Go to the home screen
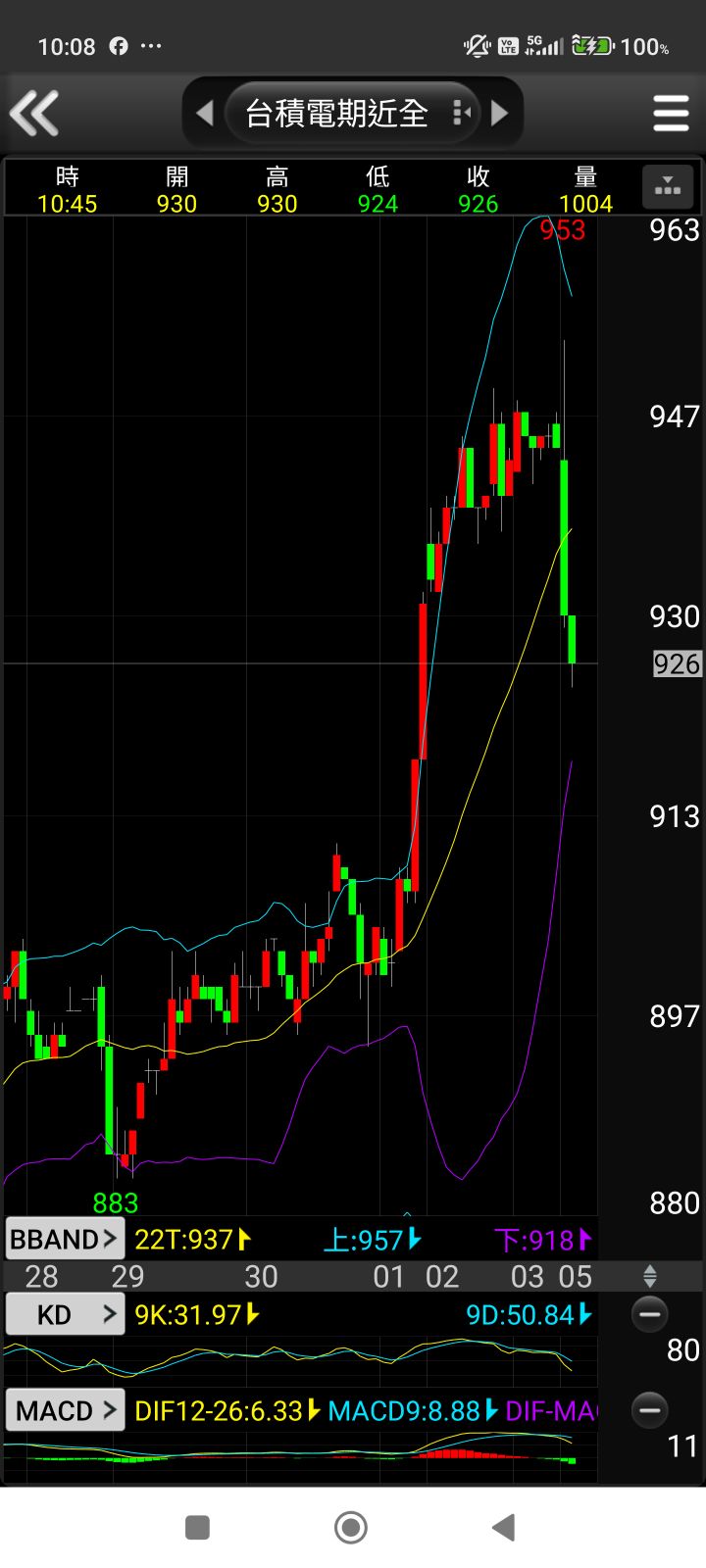Screen dimensions: 706x1568 tap(351, 1527)
